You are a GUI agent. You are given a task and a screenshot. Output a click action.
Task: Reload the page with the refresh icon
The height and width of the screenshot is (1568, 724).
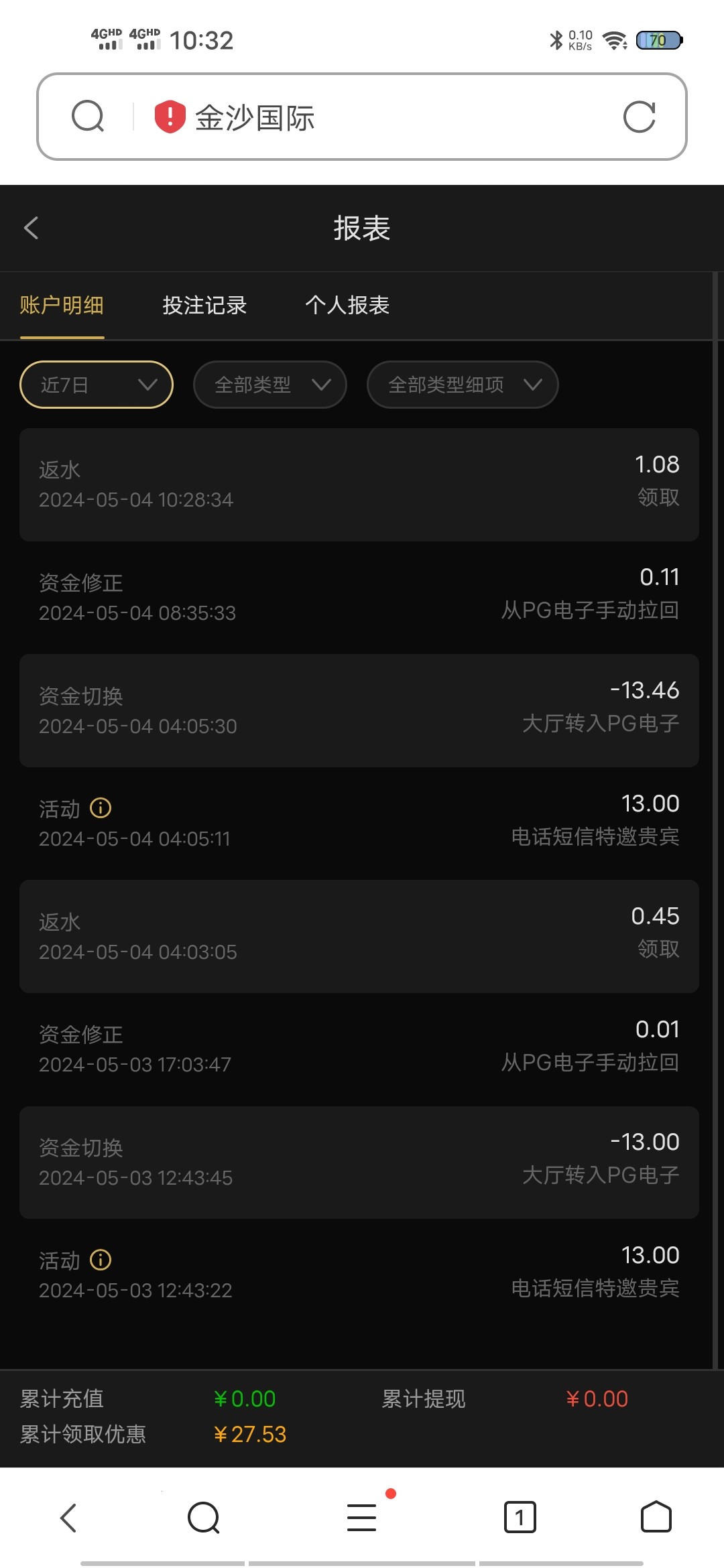pyautogui.click(x=639, y=117)
